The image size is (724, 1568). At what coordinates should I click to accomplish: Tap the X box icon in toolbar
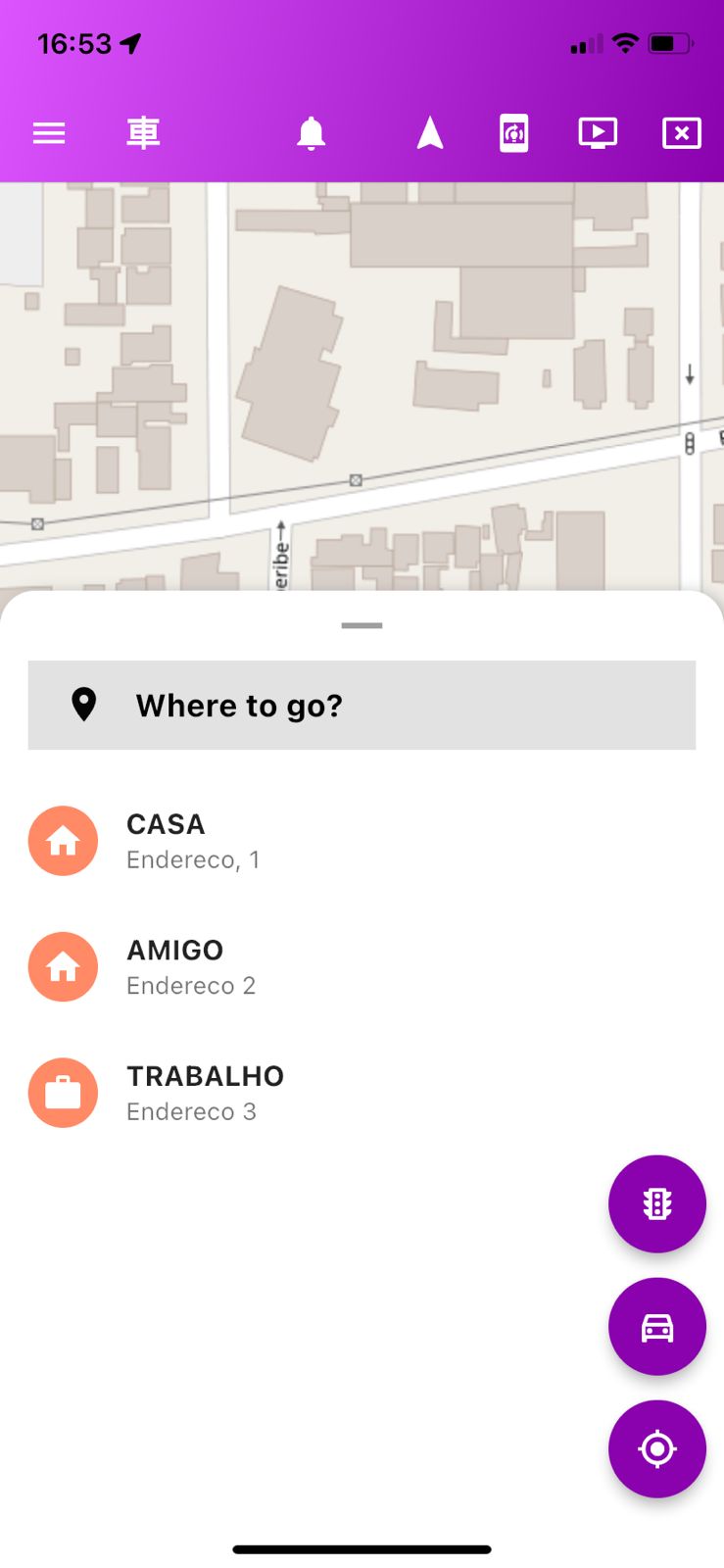(681, 133)
